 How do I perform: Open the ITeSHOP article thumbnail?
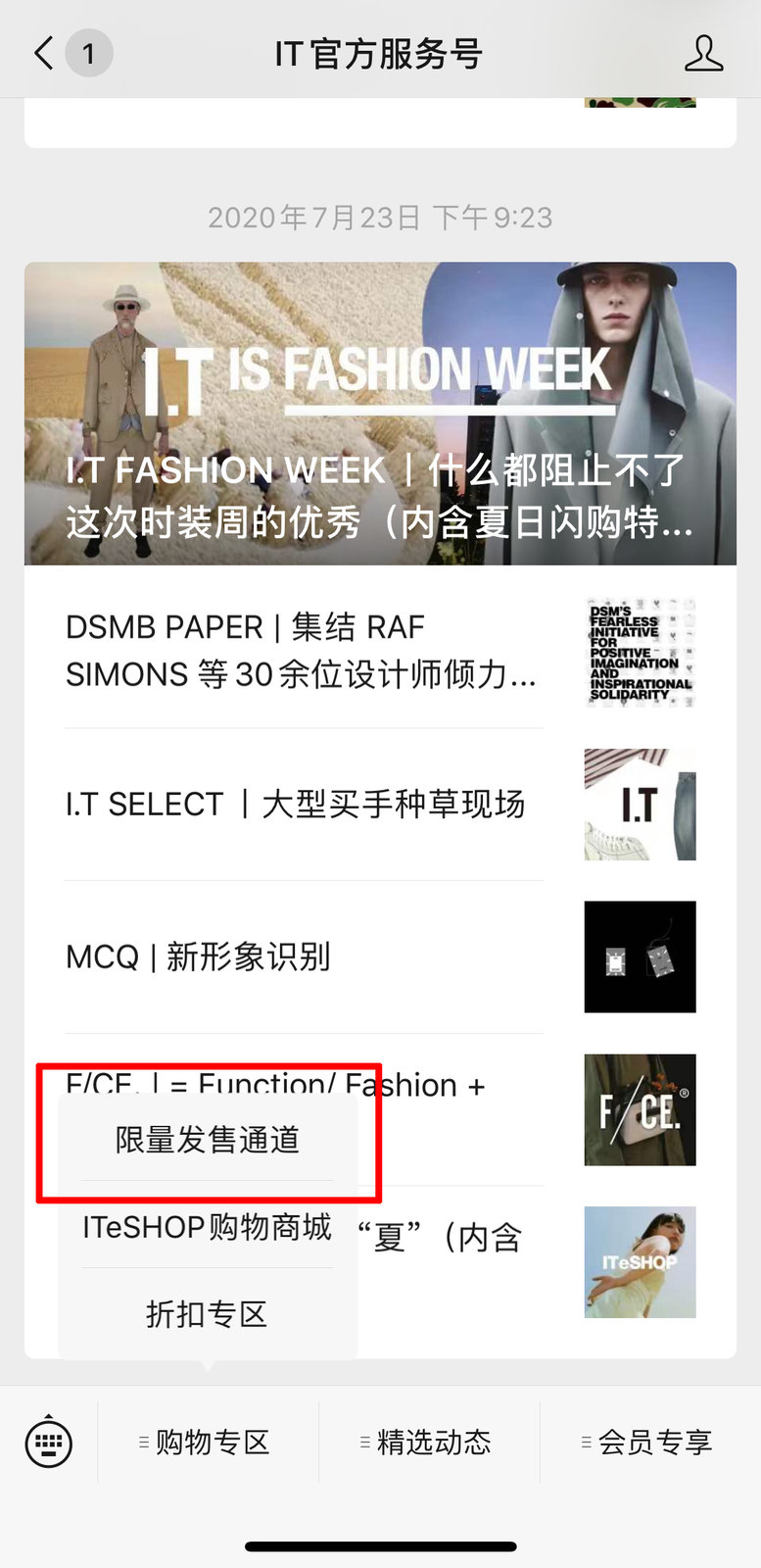click(640, 1262)
